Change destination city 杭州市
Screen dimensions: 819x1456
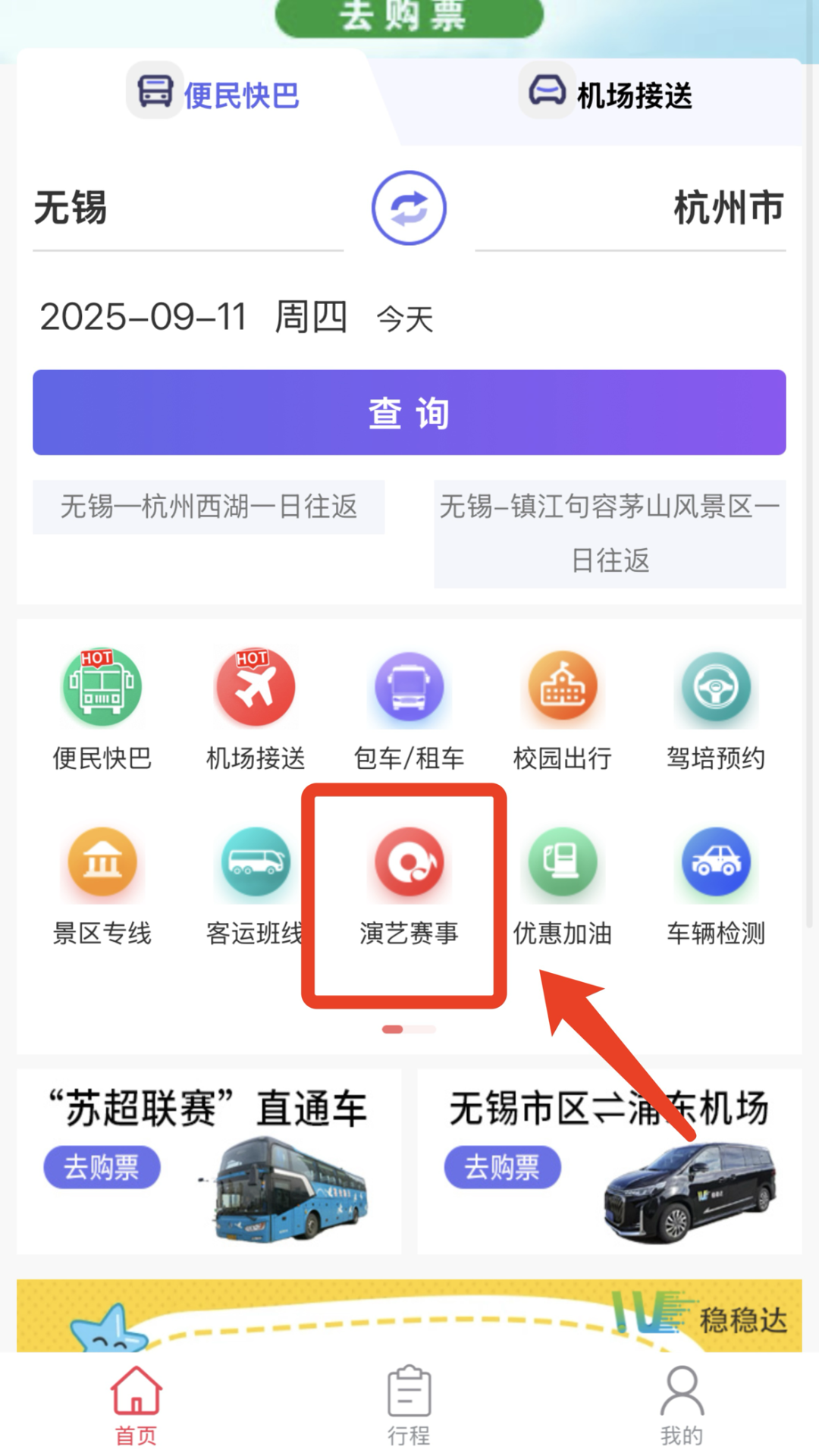pyautogui.click(x=728, y=208)
